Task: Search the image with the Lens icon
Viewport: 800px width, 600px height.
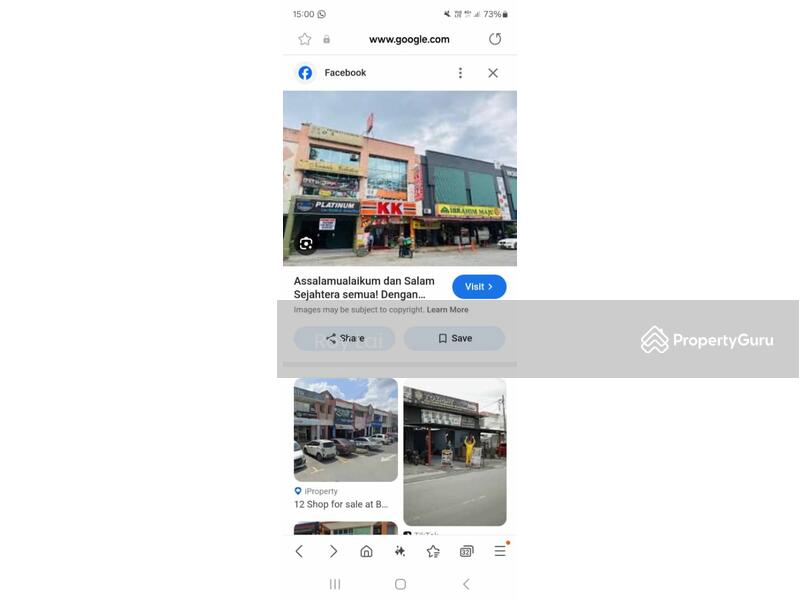Action: 306,244
